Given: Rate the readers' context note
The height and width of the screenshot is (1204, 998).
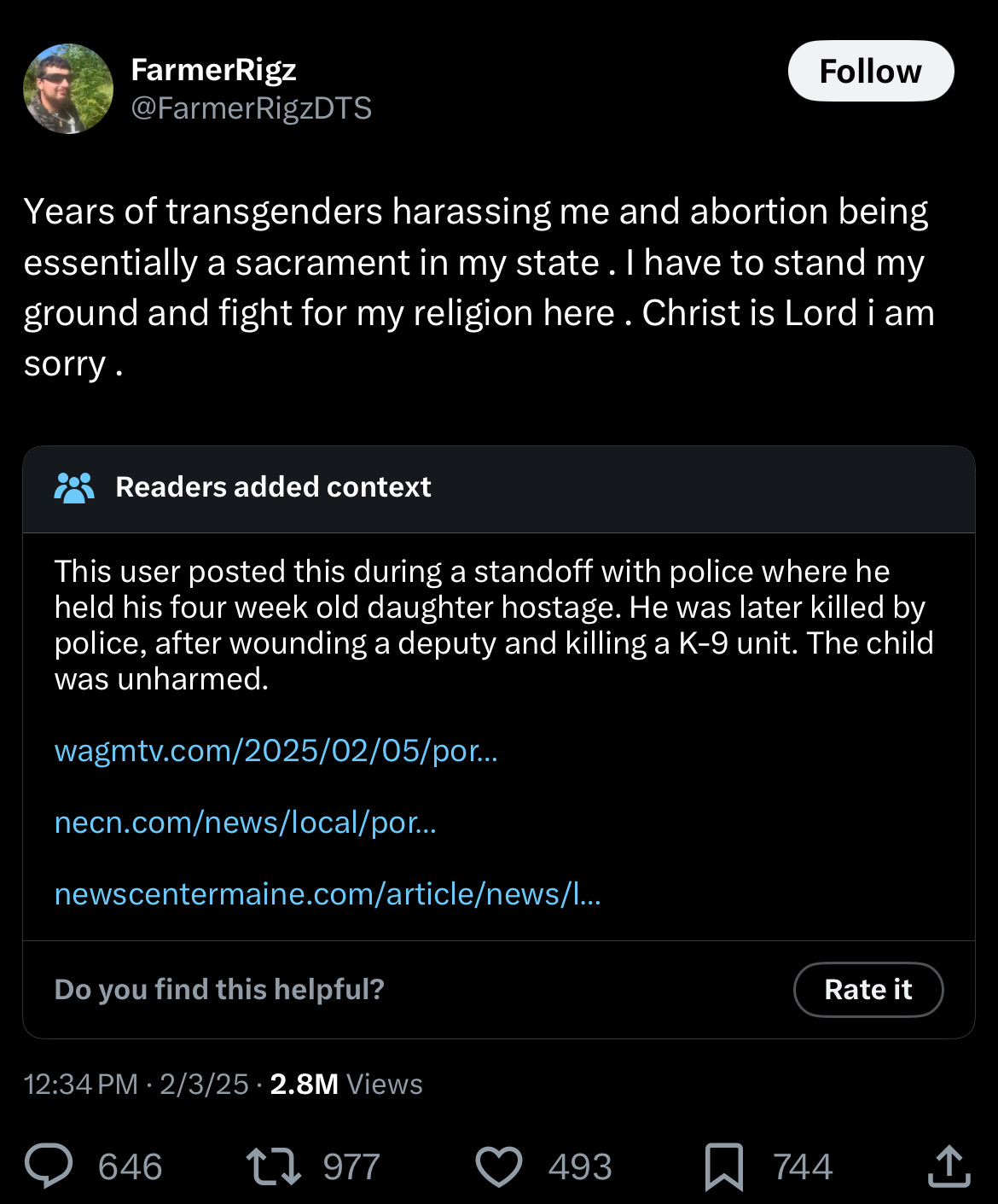Looking at the screenshot, I should click(867, 990).
